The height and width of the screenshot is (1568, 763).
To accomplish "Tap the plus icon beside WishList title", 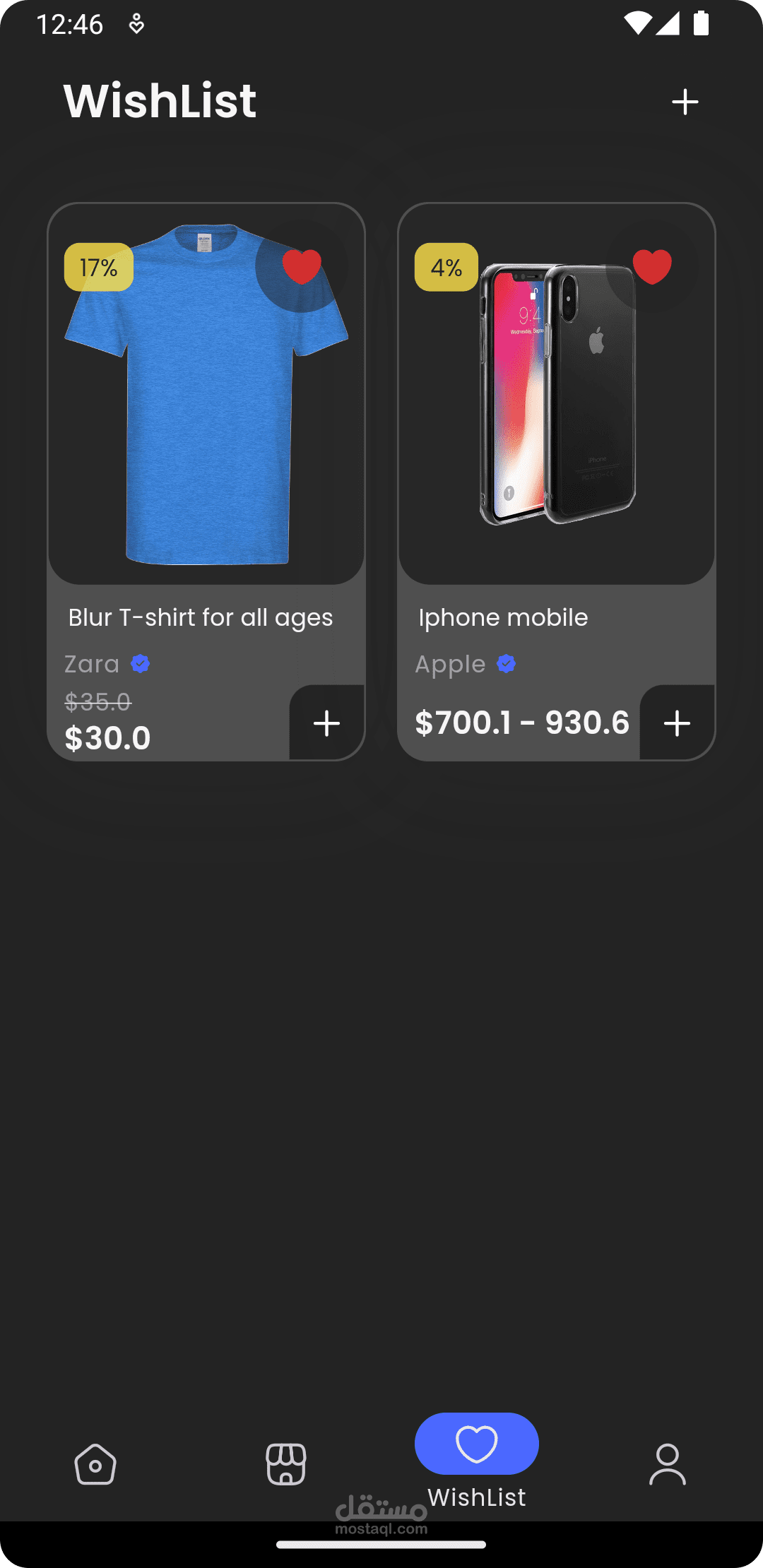I will [x=685, y=102].
